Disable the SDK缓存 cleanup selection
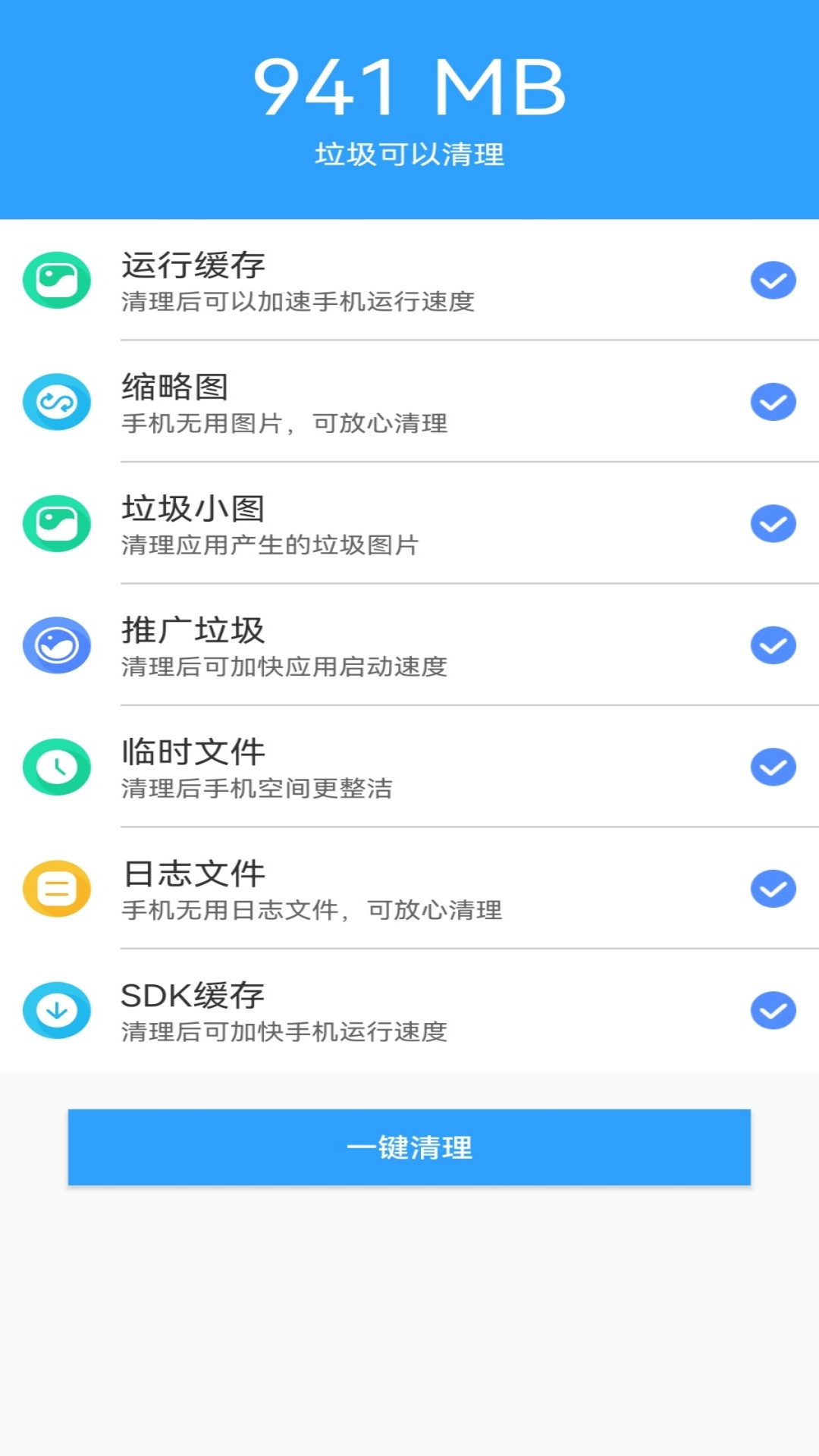The width and height of the screenshot is (819, 1456). (773, 1011)
